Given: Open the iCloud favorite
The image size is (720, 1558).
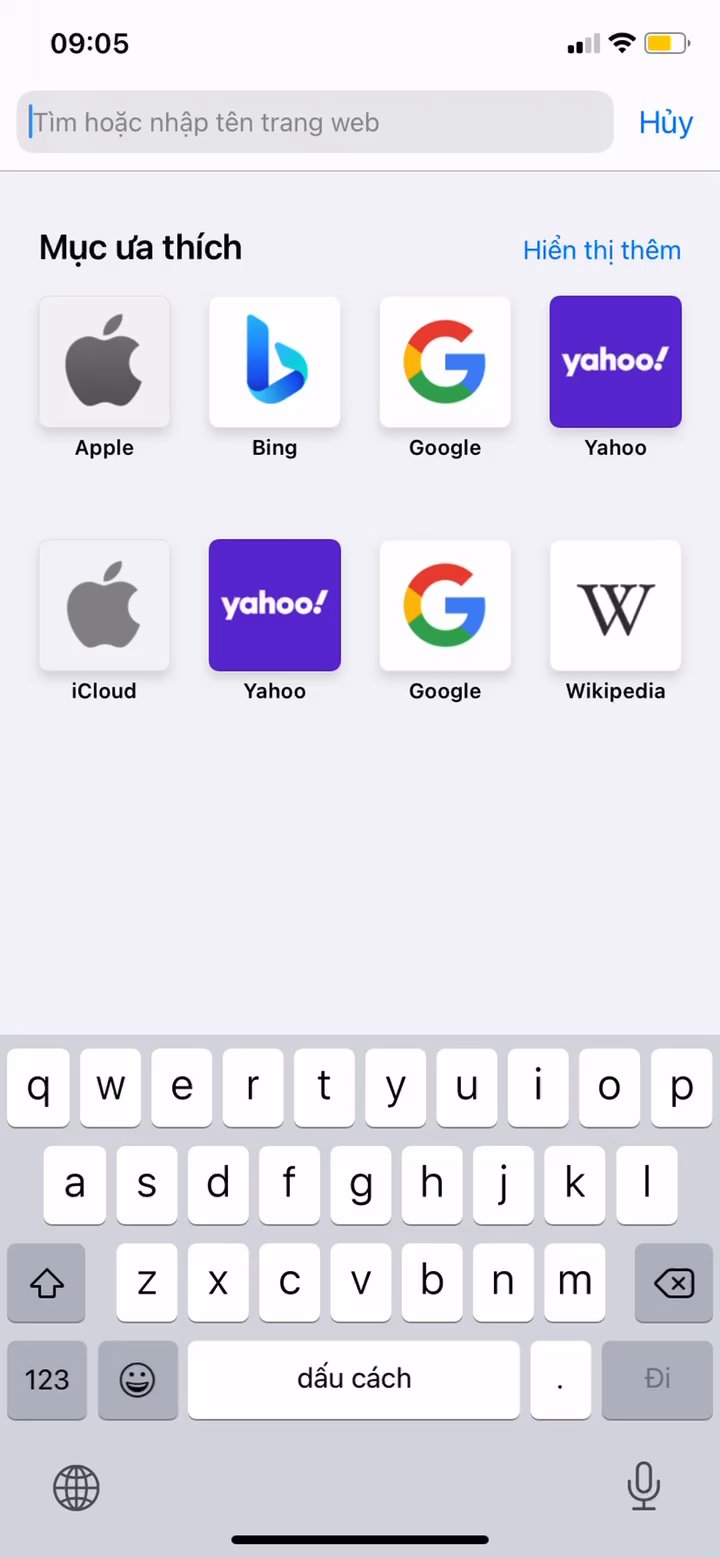Looking at the screenshot, I should click(104, 606).
